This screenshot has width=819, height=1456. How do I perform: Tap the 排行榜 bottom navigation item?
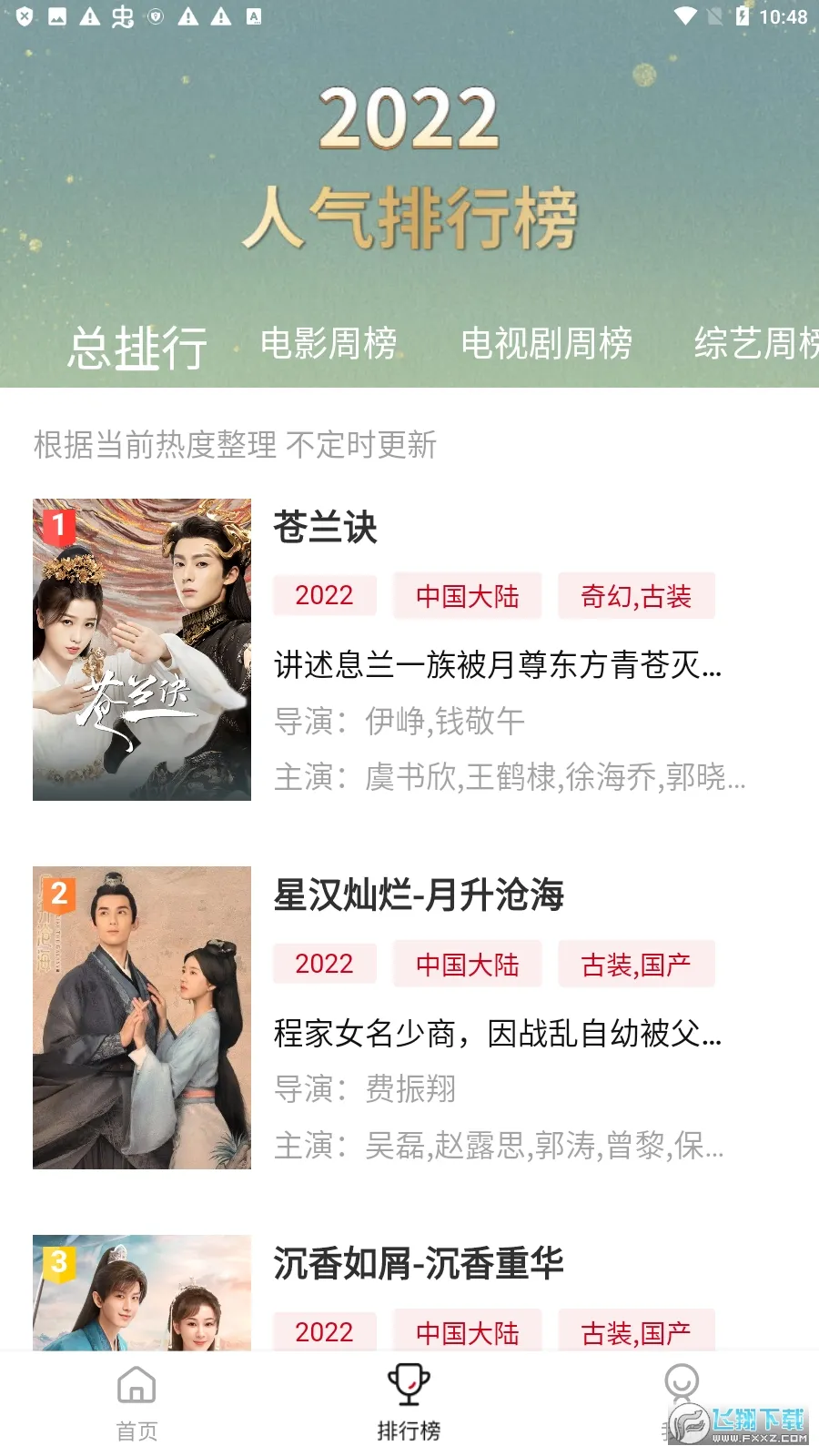point(409,1403)
